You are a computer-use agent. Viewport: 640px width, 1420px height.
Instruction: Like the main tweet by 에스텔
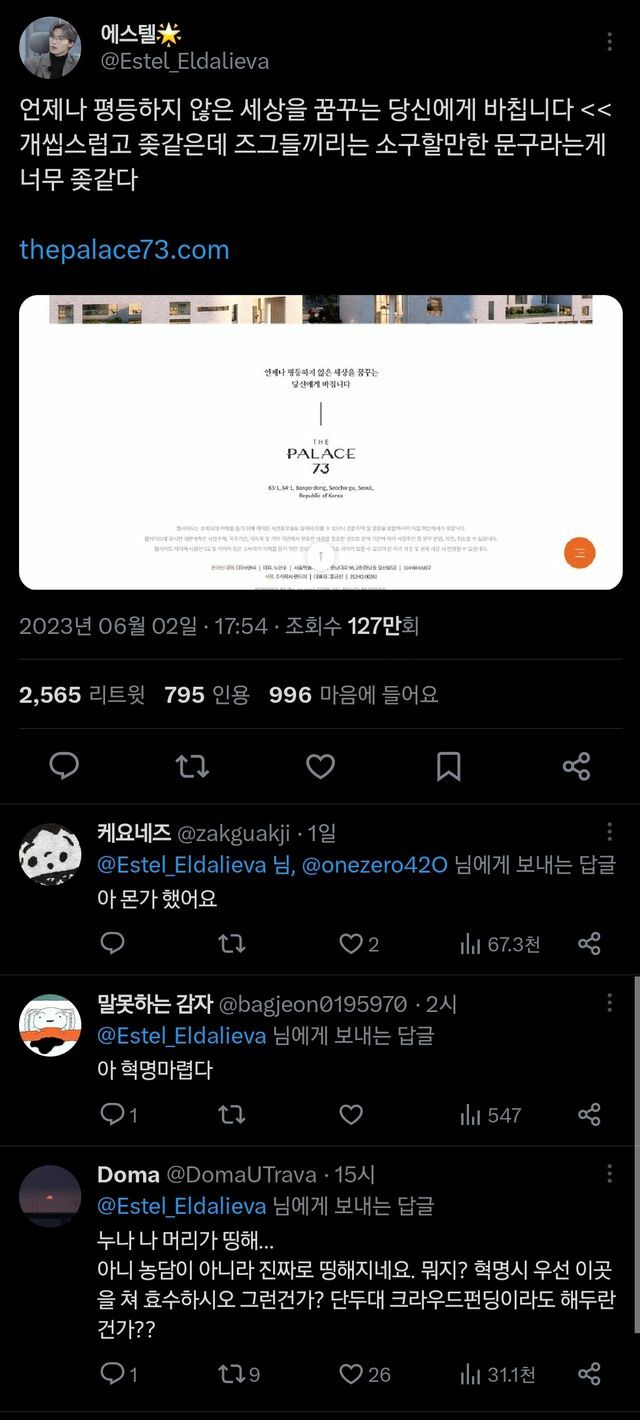[x=320, y=766]
